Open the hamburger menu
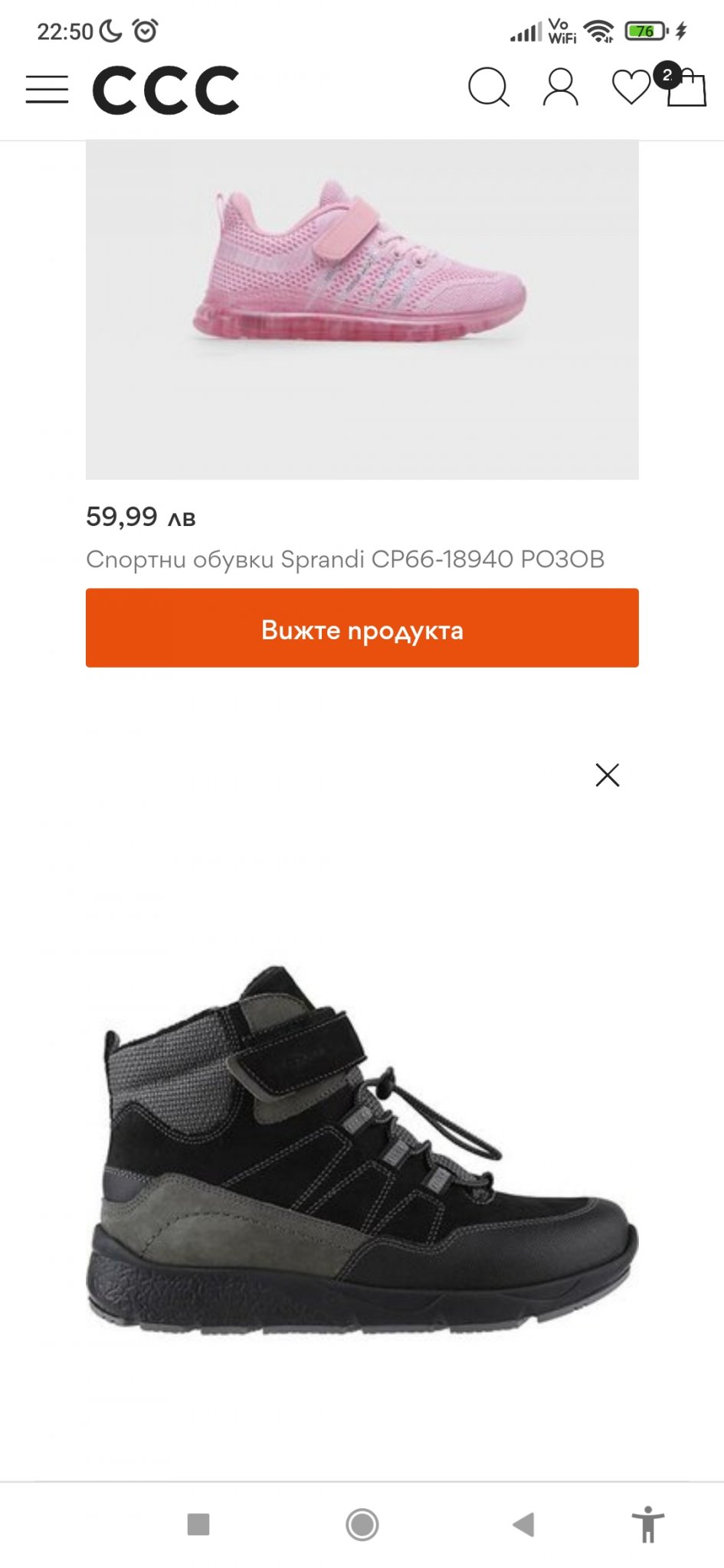Image resolution: width=724 pixels, height=1568 pixels. (x=47, y=90)
